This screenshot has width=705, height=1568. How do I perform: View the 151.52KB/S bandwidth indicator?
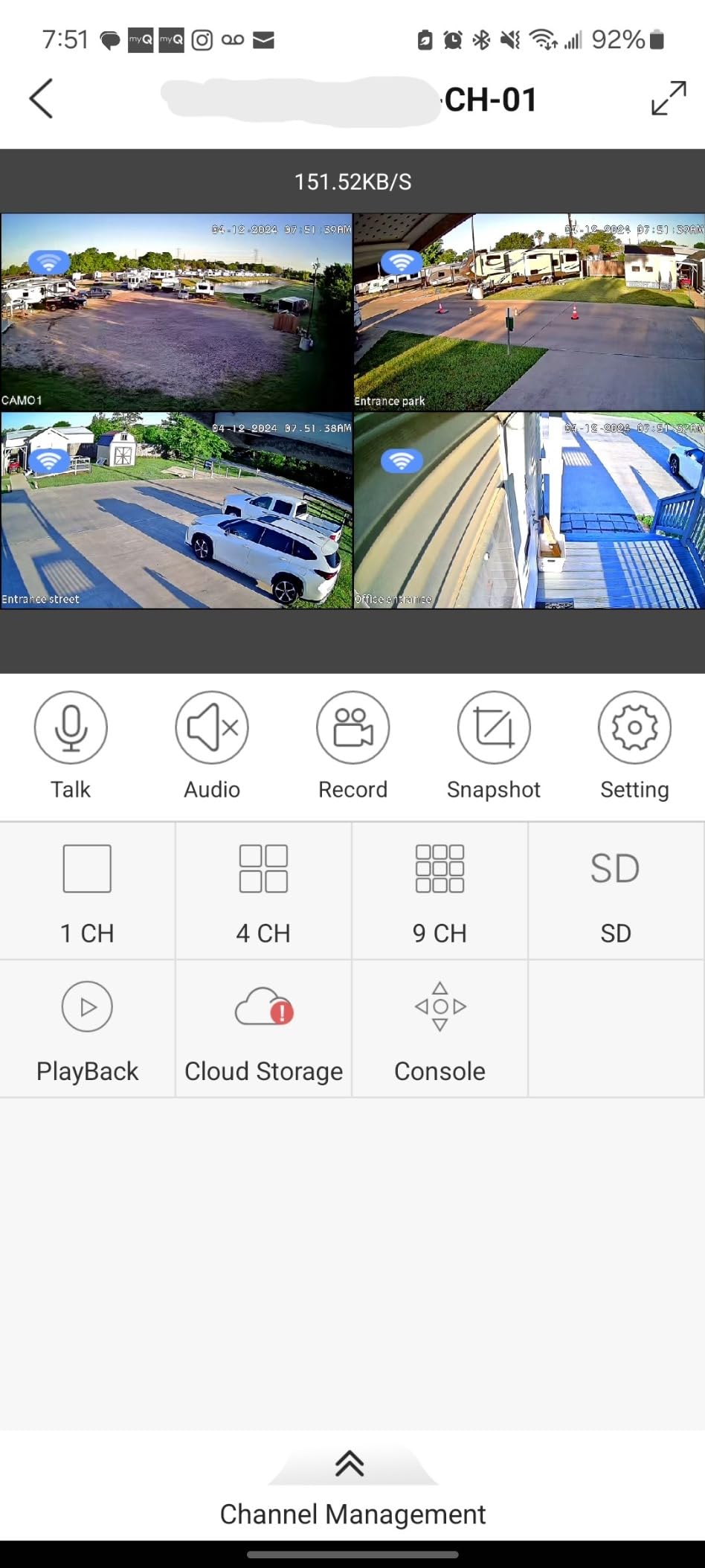(x=352, y=180)
